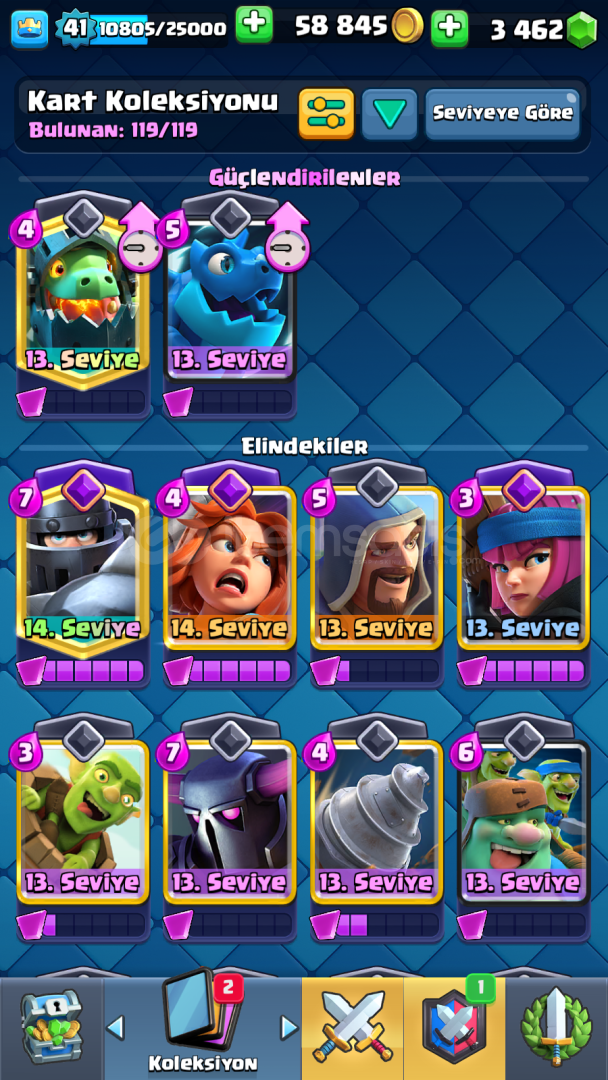Select the Goblin Giant card
The image size is (608, 1080).
523,828
